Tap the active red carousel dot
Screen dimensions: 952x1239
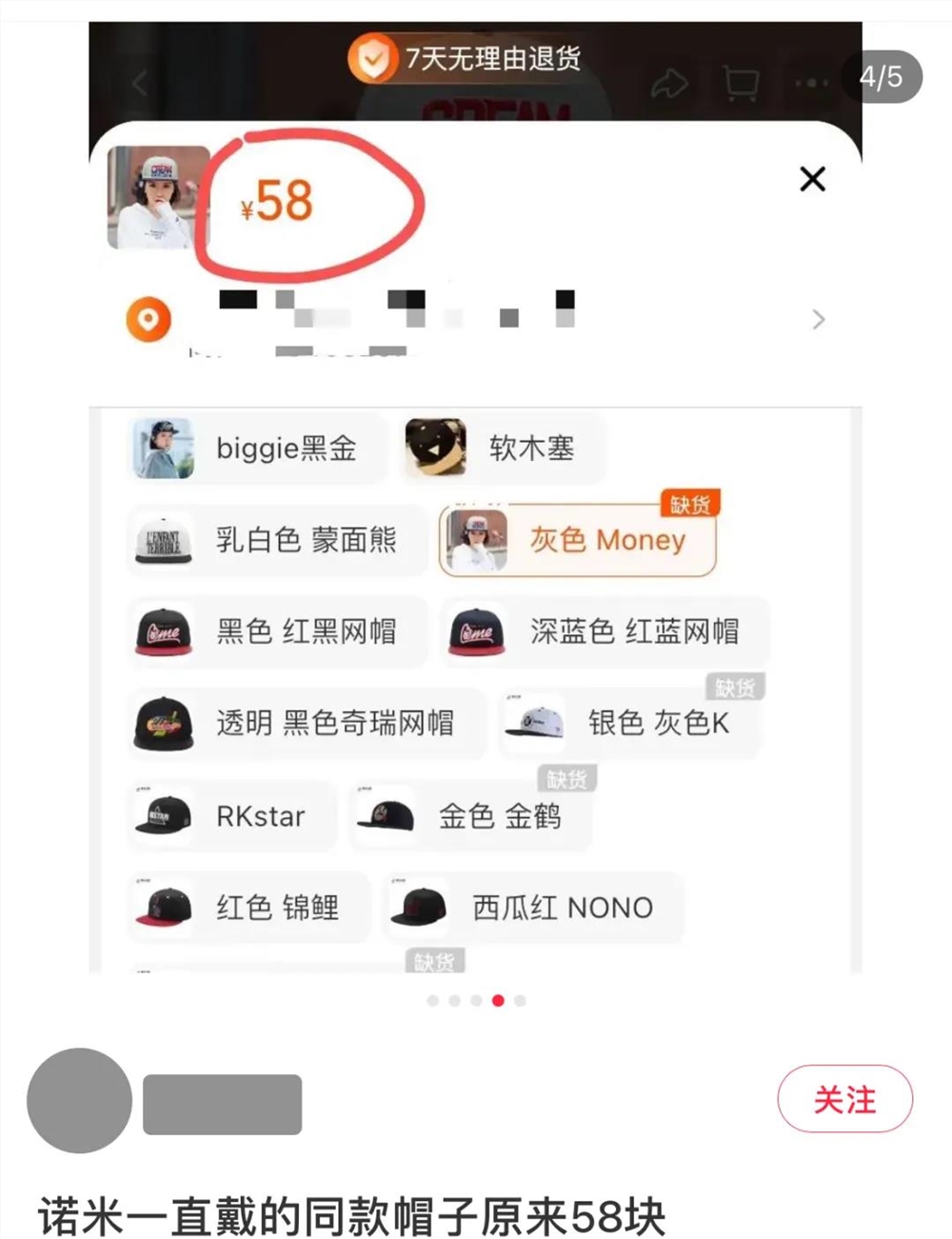(x=497, y=1001)
